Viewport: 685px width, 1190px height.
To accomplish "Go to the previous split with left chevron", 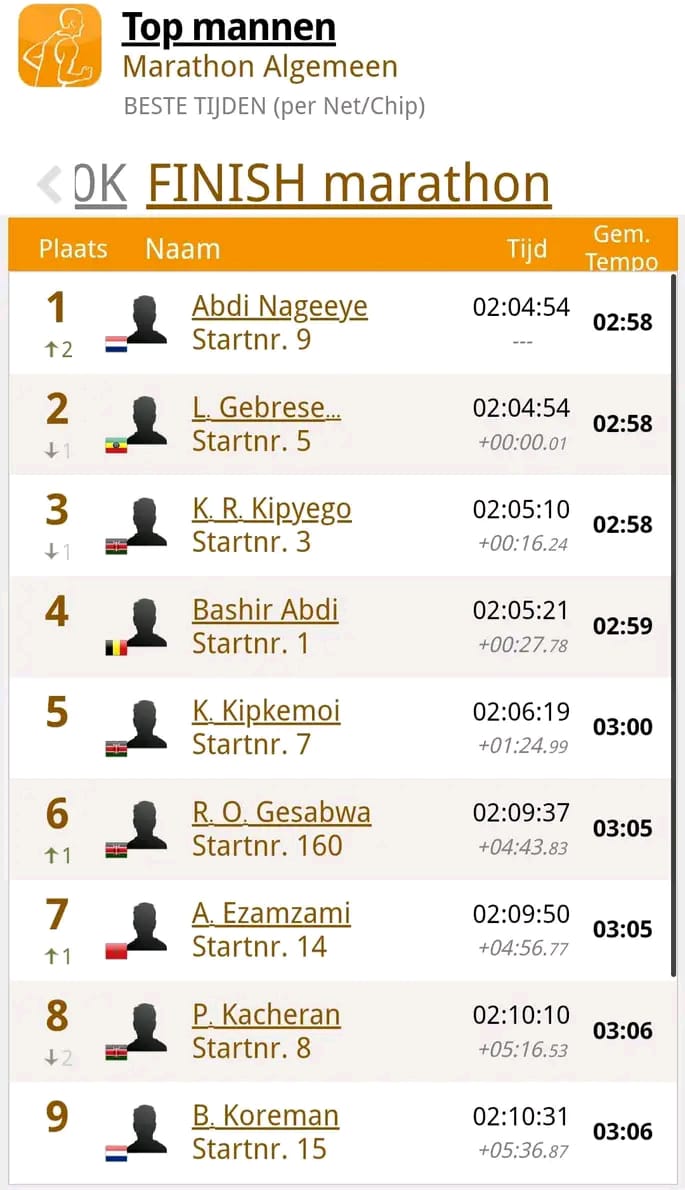I will 51,184.
